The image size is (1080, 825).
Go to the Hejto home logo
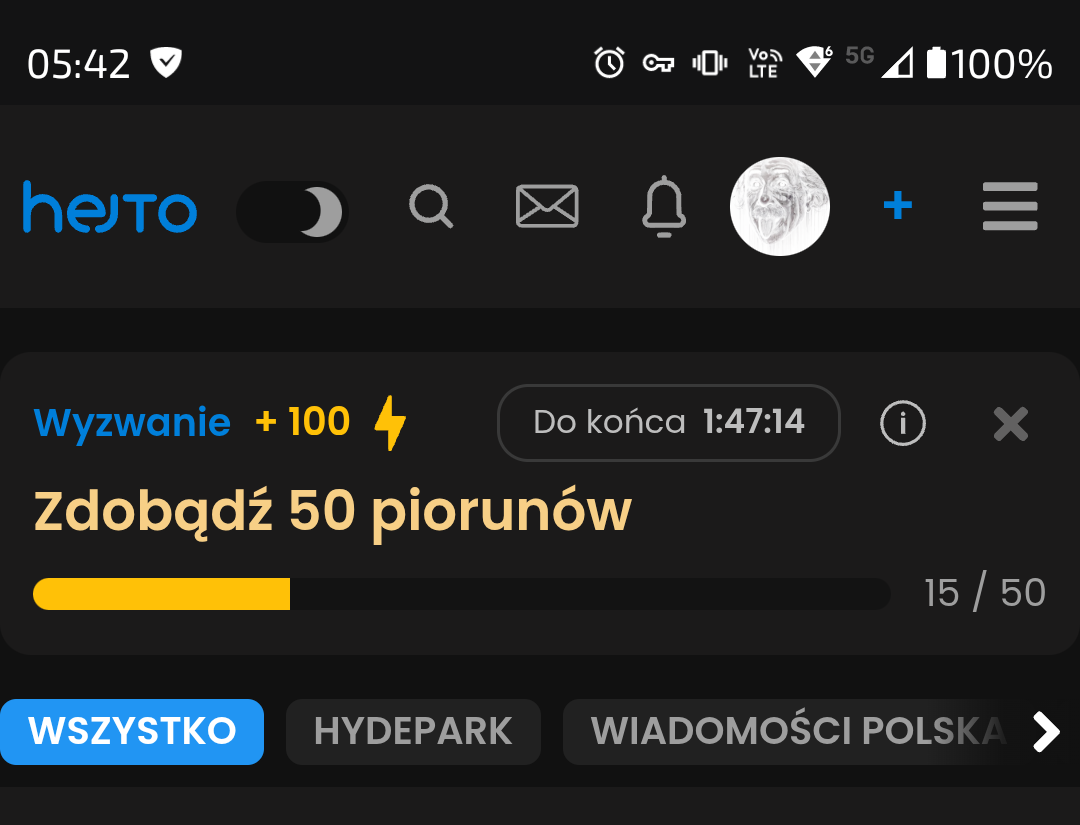click(110, 208)
